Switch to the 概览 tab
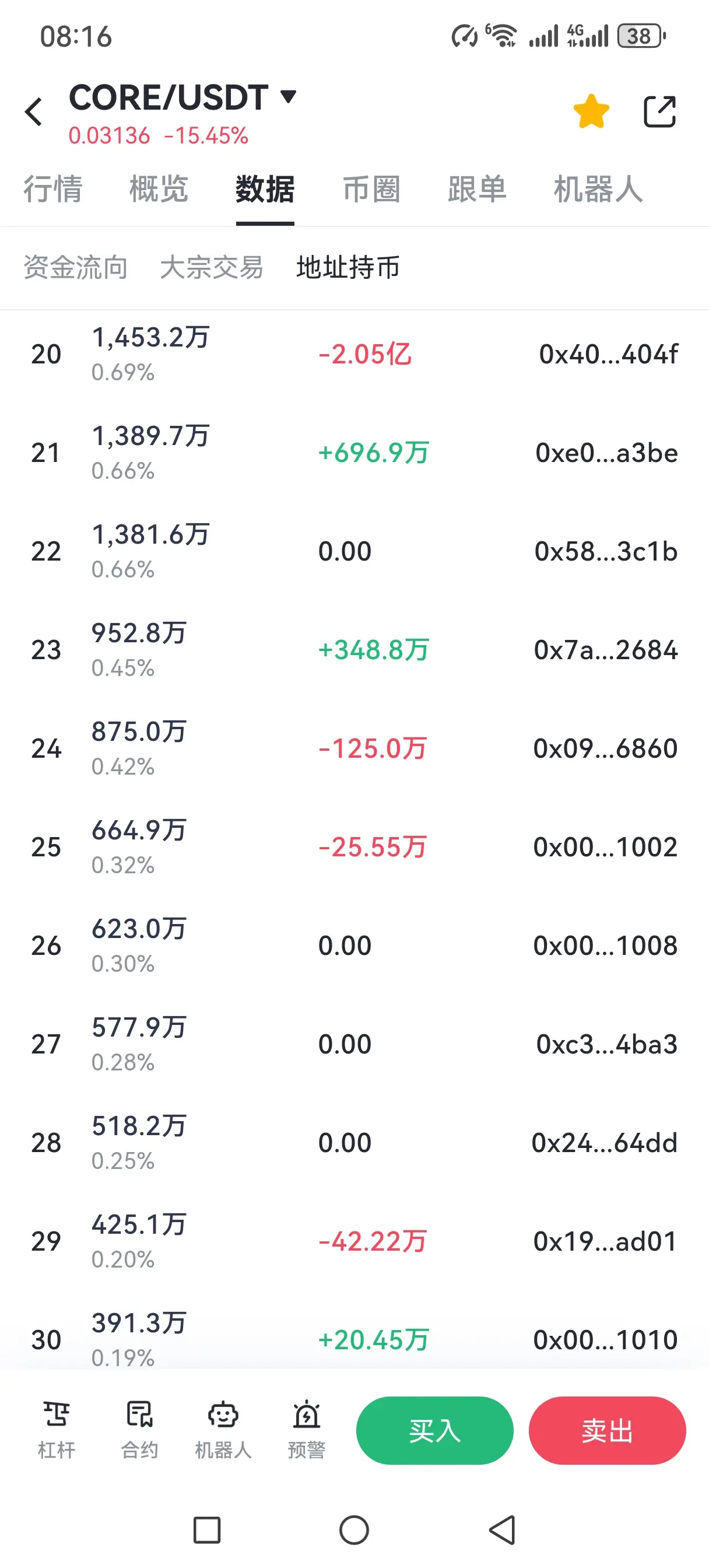This screenshot has width=709, height=1568. 159,188
